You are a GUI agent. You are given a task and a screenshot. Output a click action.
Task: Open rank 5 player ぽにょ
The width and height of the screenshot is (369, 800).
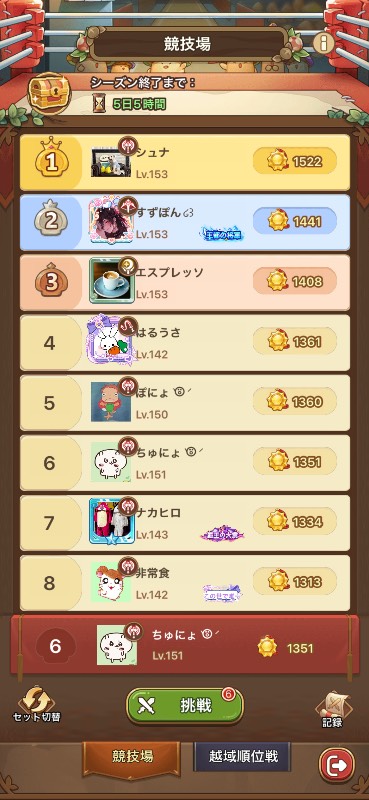(185, 403)
